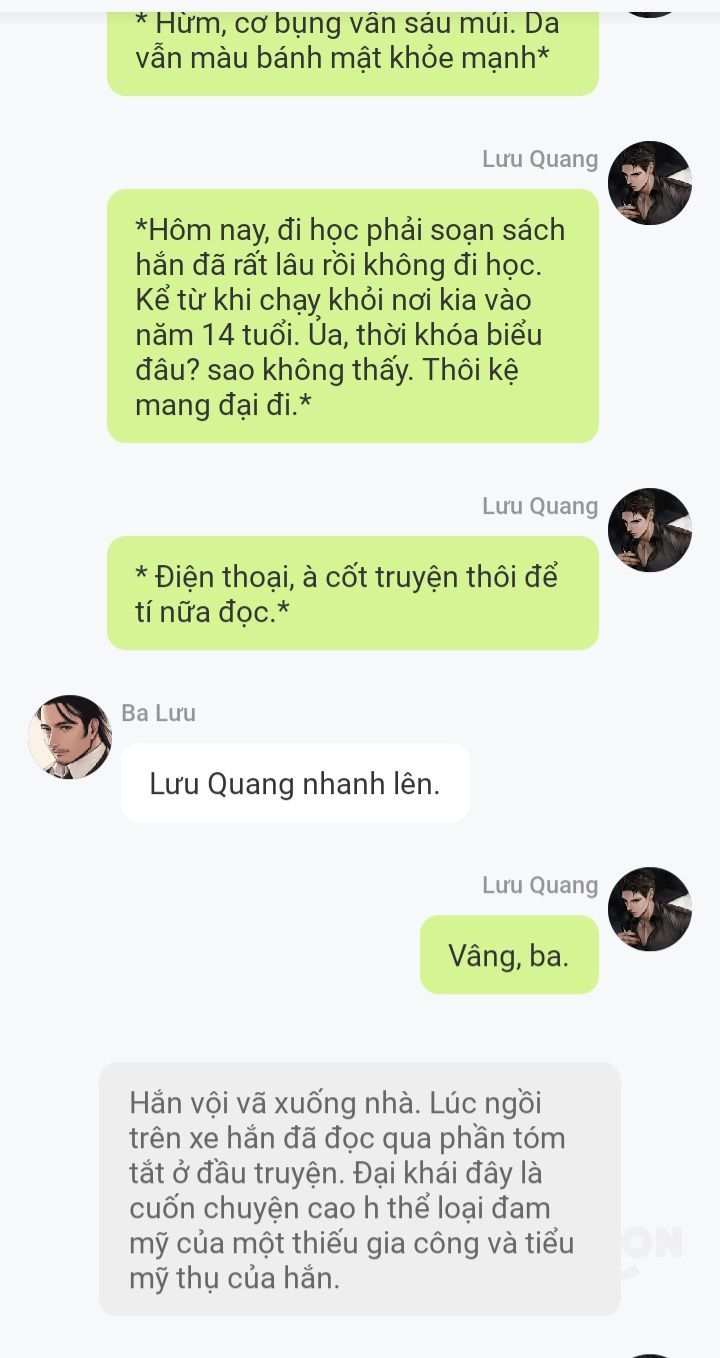
Task: Tap Lưu Quang's avatar beside "Vâng, ba."
Action: pos(650,909)
